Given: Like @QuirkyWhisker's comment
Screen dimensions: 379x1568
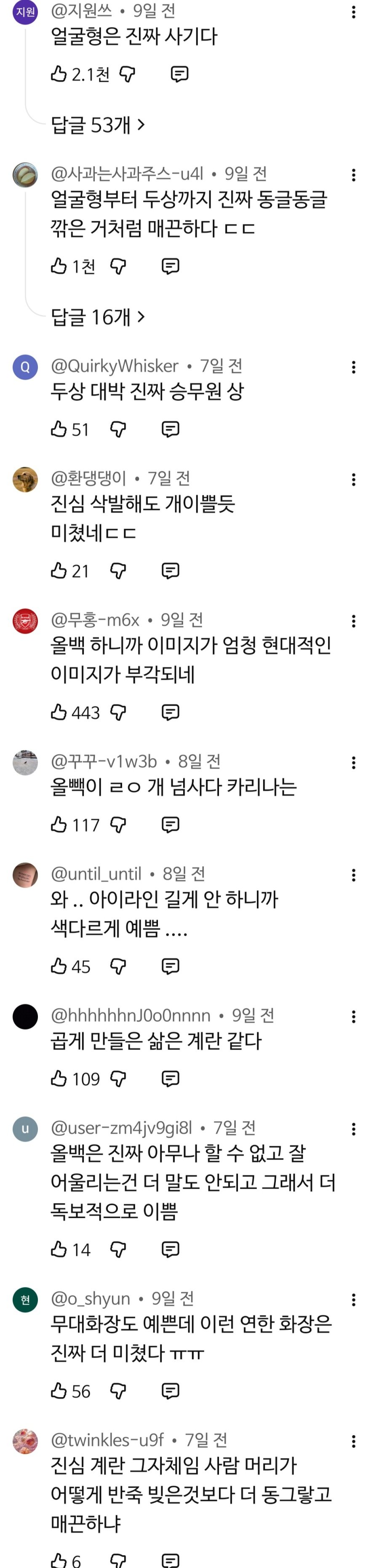Looking at the screenshot, I should tap(59, 429).
